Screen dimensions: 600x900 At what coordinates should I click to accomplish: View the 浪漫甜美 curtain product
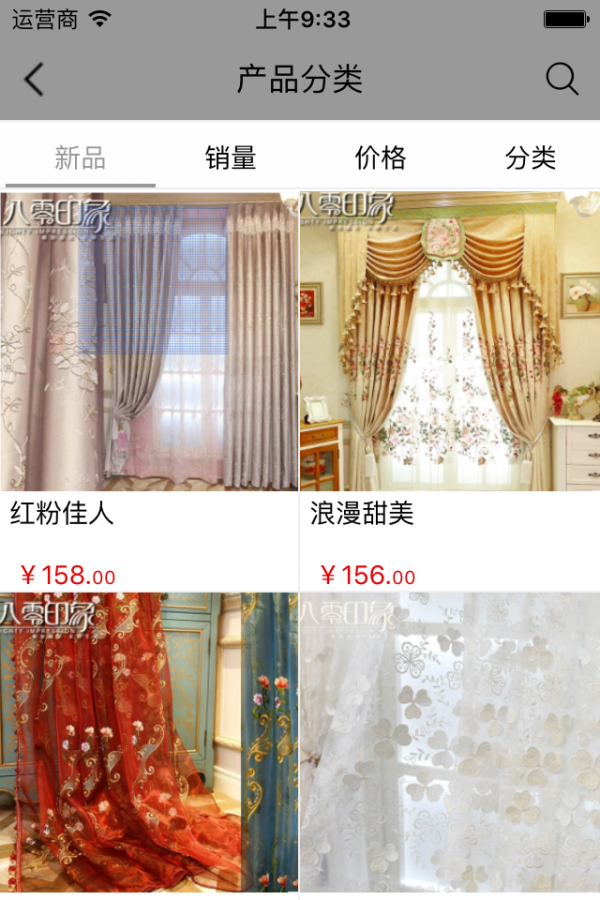coord(450,342)
